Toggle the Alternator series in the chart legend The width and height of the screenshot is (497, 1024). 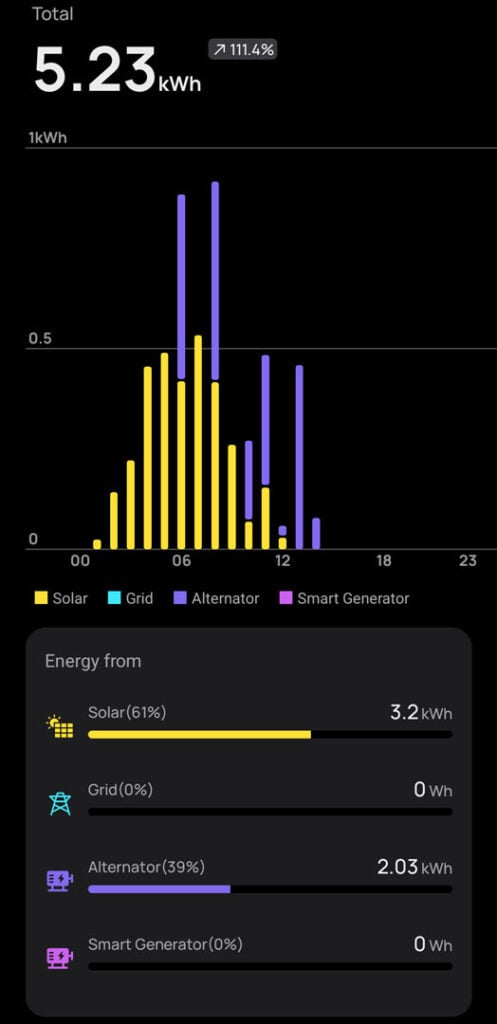[x=216, y=598]
